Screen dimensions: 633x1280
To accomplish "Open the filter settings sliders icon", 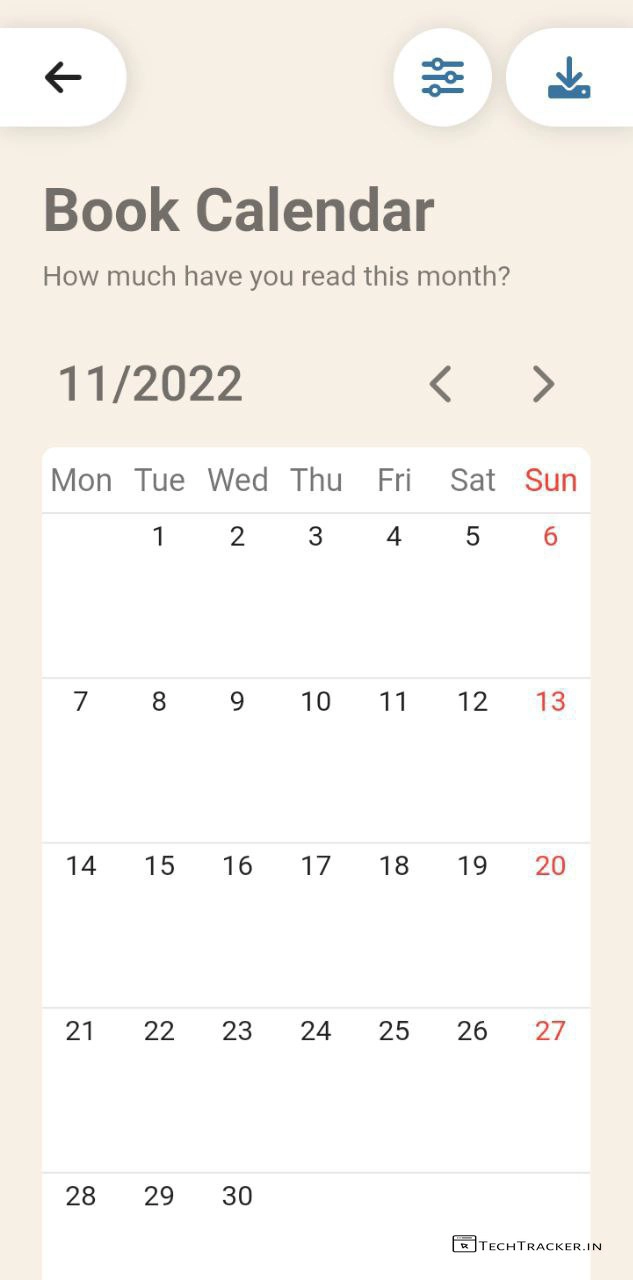I will (442, 77).
